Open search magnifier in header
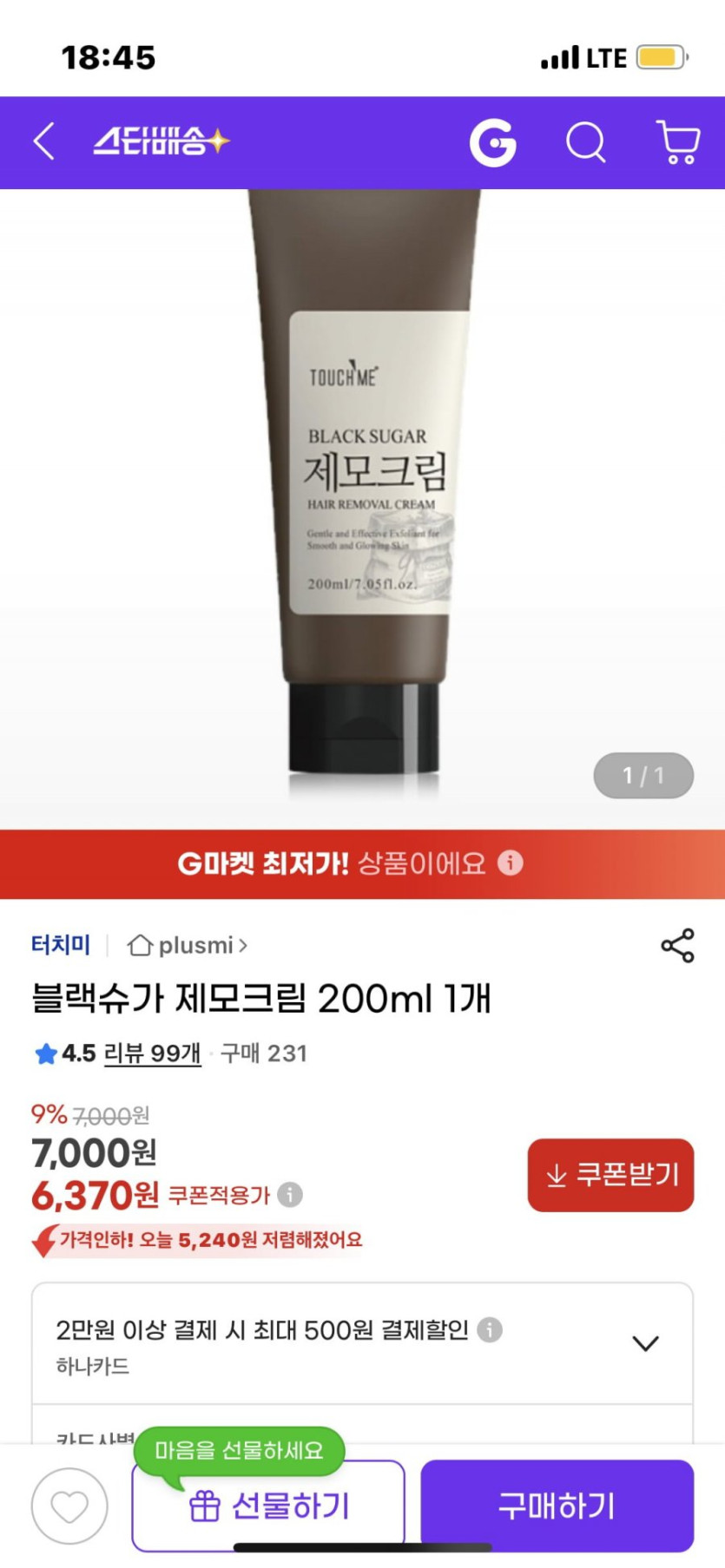725x1568 pixels. (x=586, y=142)
